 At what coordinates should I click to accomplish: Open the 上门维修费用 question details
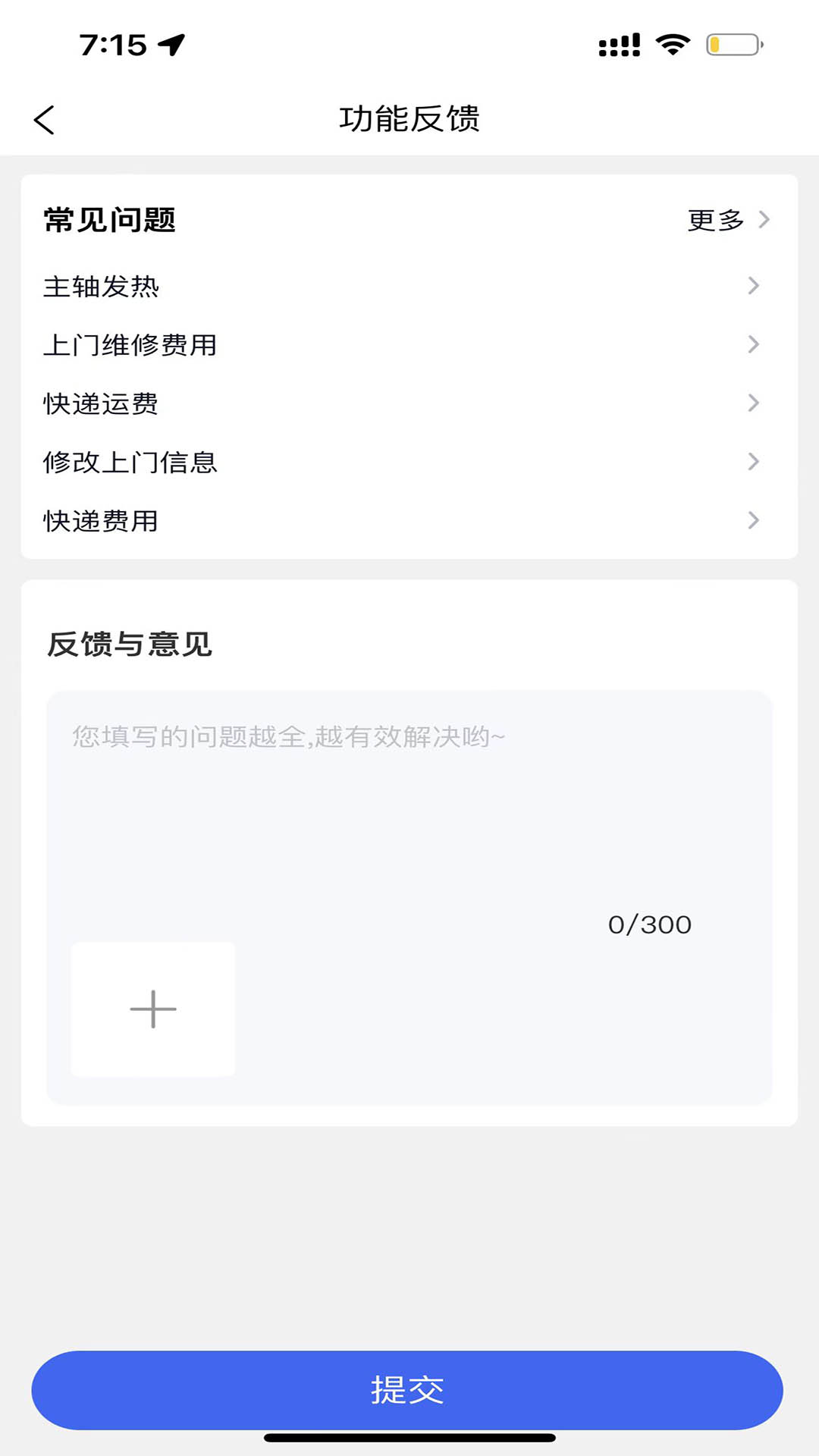(130, 345)
